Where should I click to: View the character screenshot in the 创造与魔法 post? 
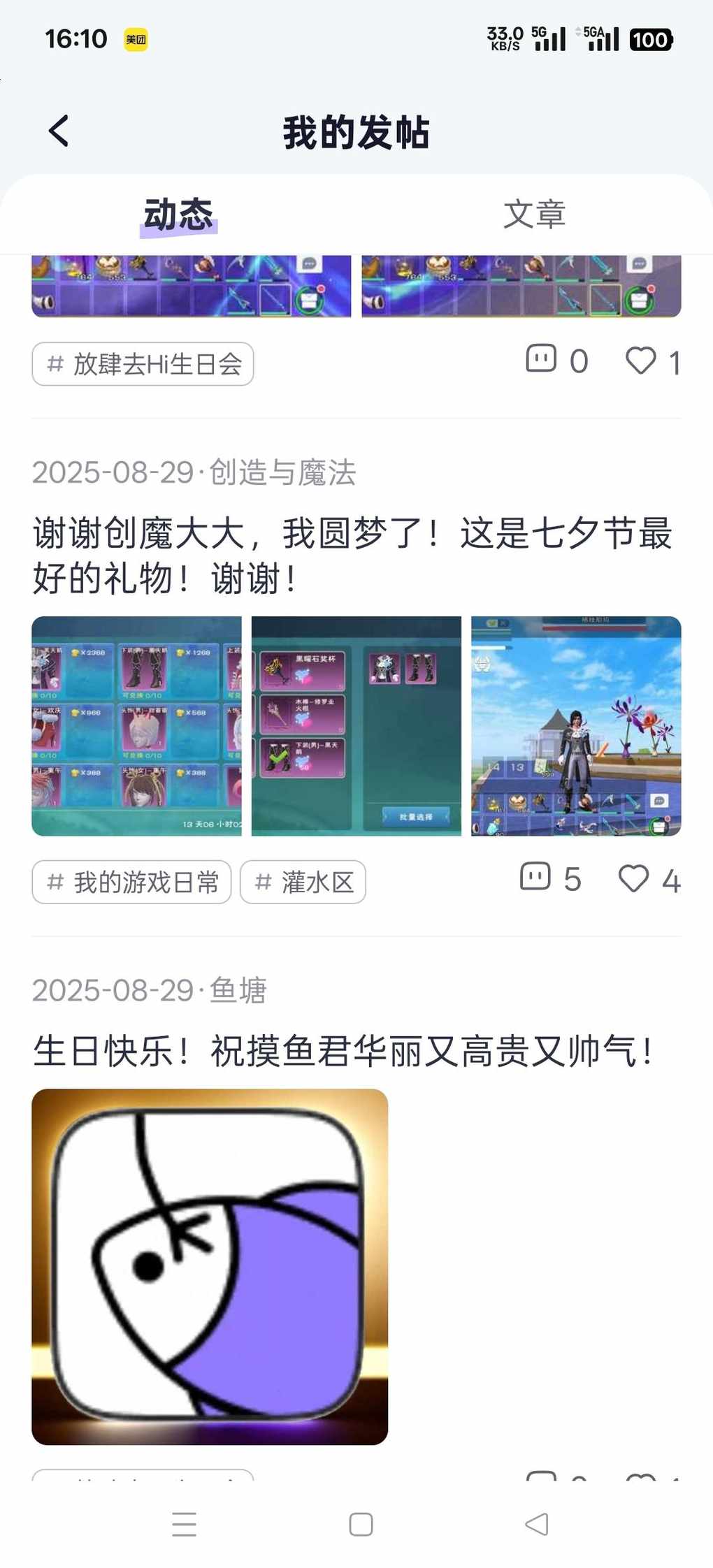pyautogui.click(x=576, y=726)
